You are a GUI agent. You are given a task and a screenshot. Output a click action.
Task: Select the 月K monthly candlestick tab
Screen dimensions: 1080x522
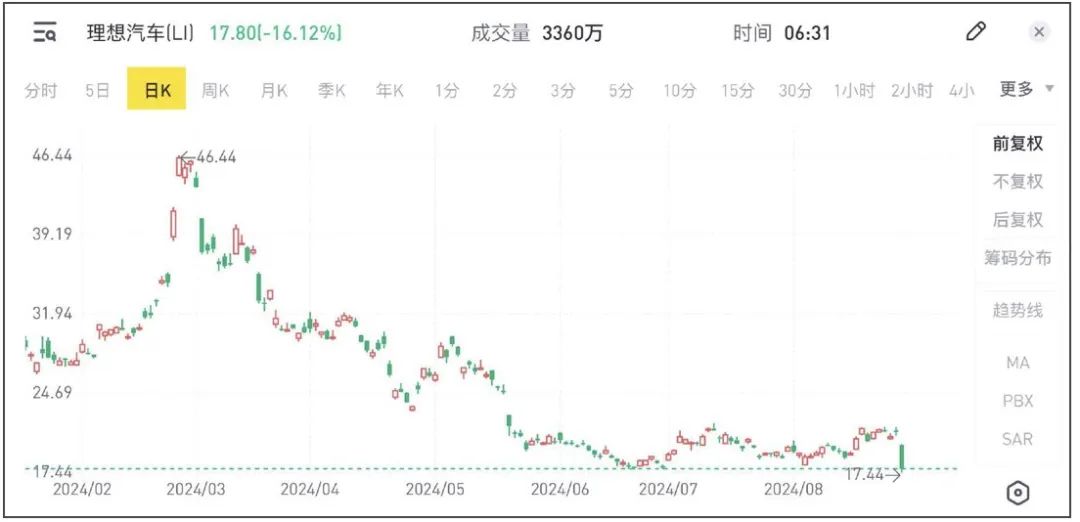click(273, 91)
